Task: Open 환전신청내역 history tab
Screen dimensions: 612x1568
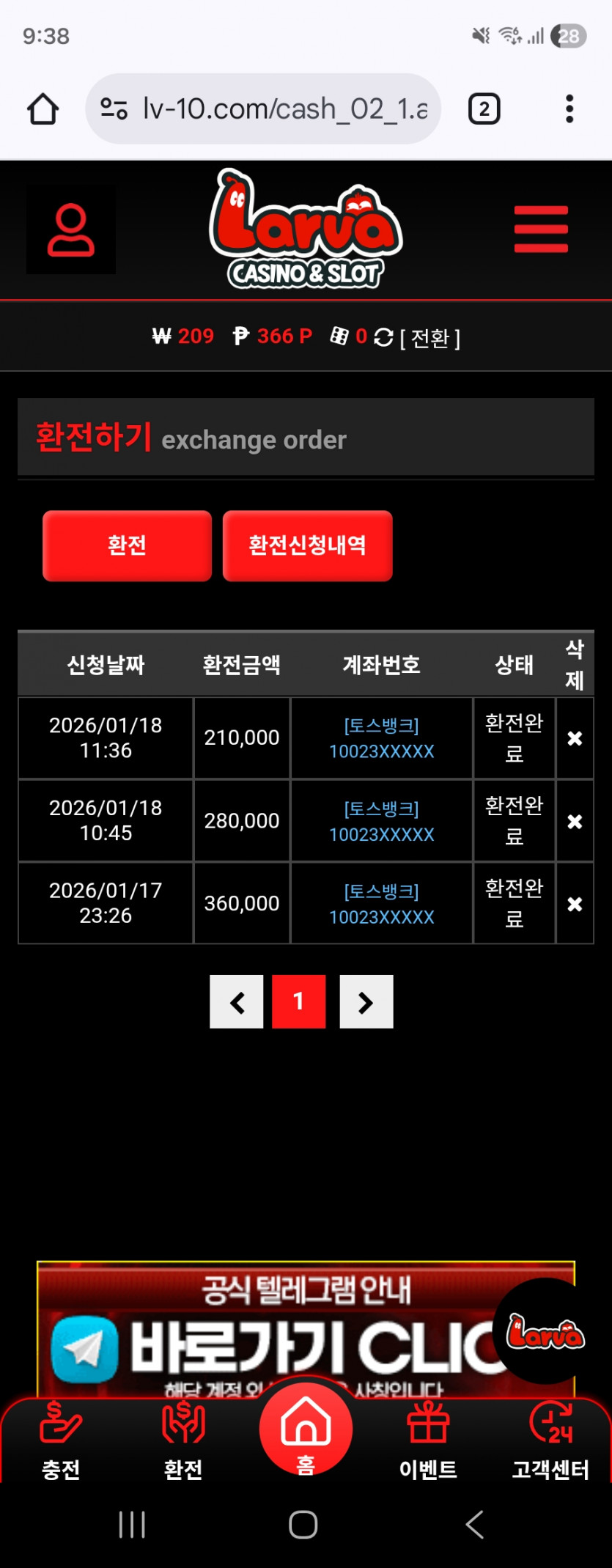Action: 307,545
